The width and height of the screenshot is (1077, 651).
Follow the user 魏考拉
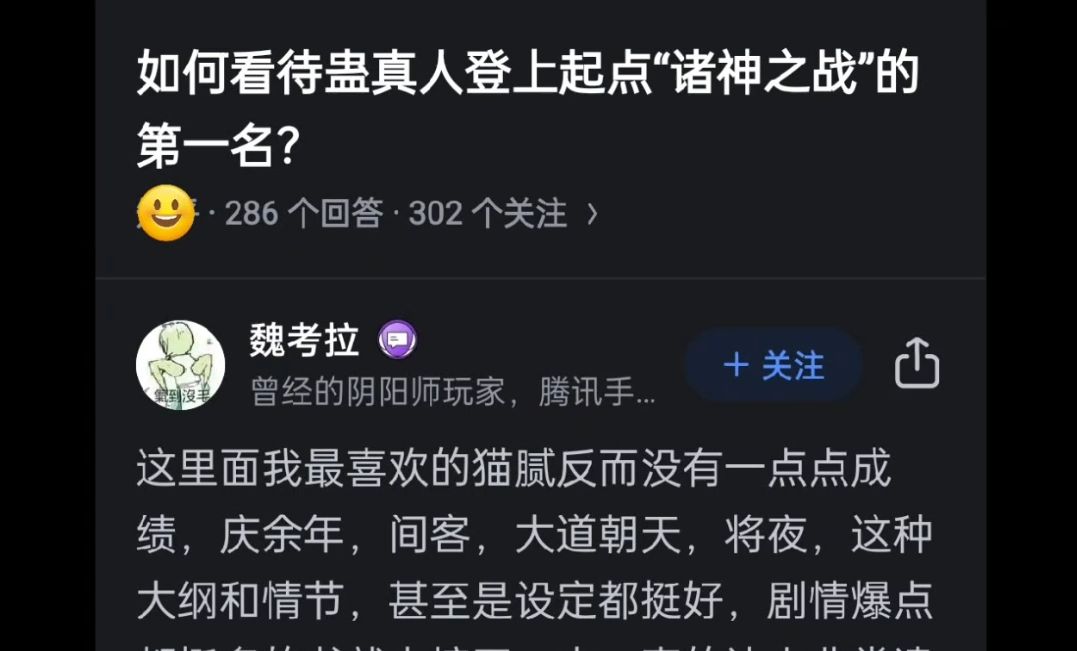coord(773,366)
